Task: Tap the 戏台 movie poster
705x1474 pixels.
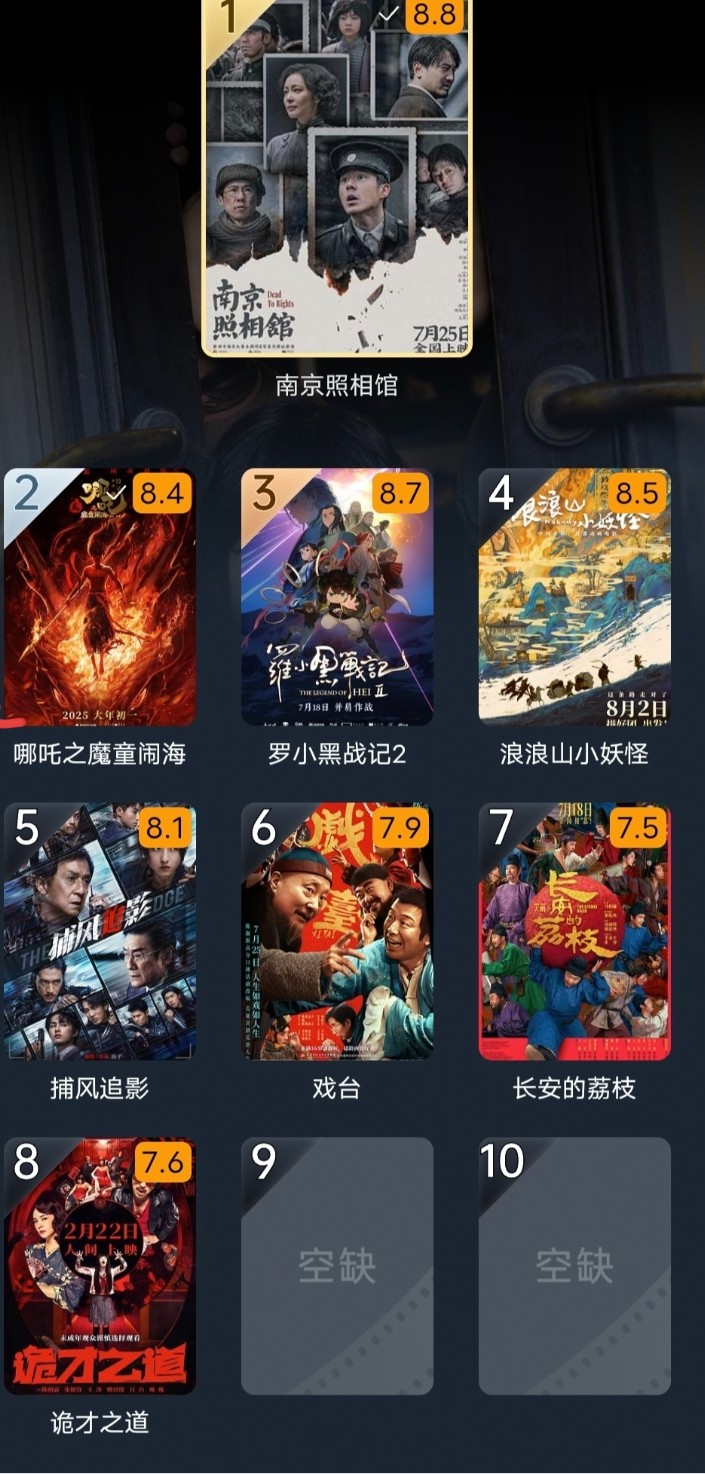Action: pyautogui.click(x=337, y=931)
